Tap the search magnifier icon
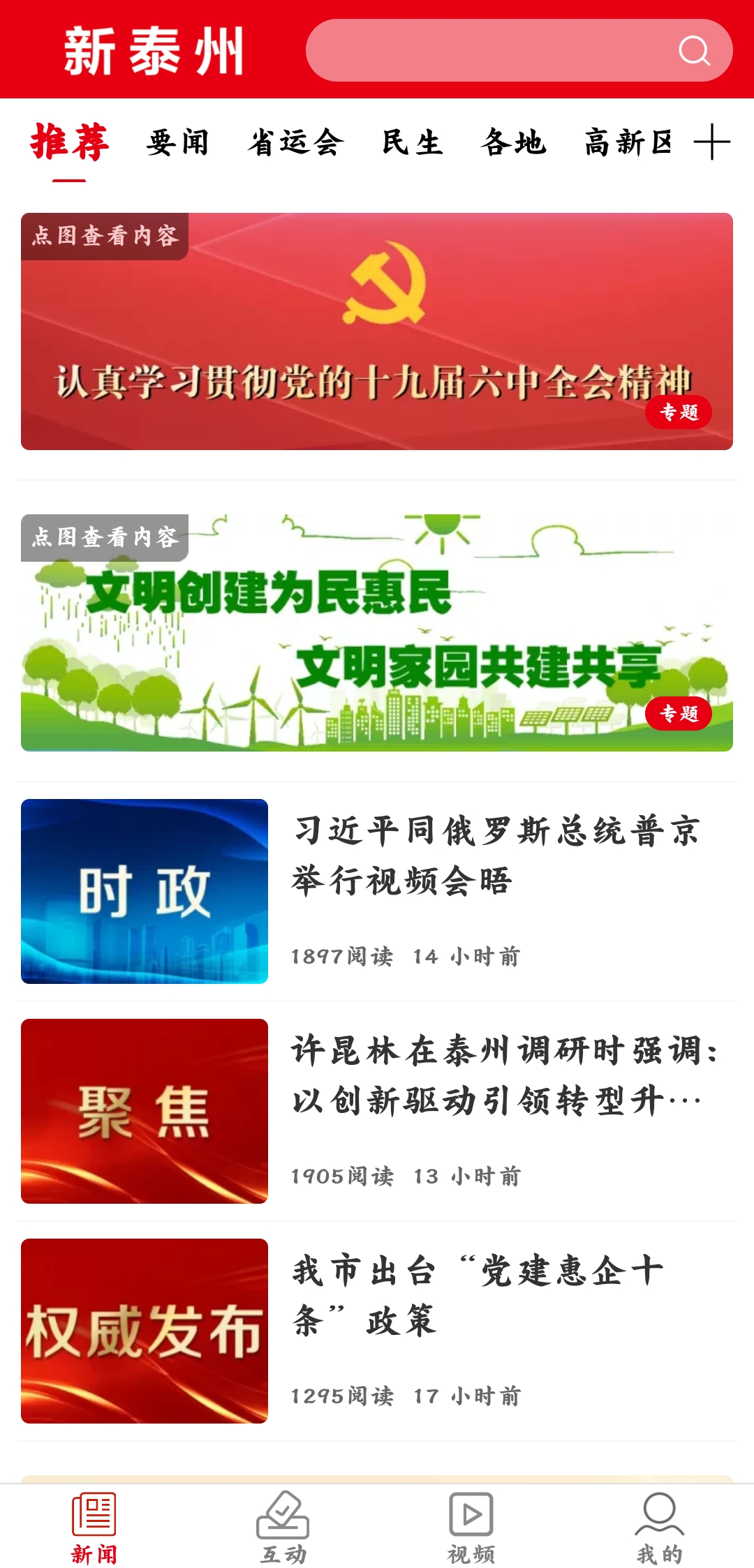The height and width of the screenshot is (1568, 754). tap(694, 50)
